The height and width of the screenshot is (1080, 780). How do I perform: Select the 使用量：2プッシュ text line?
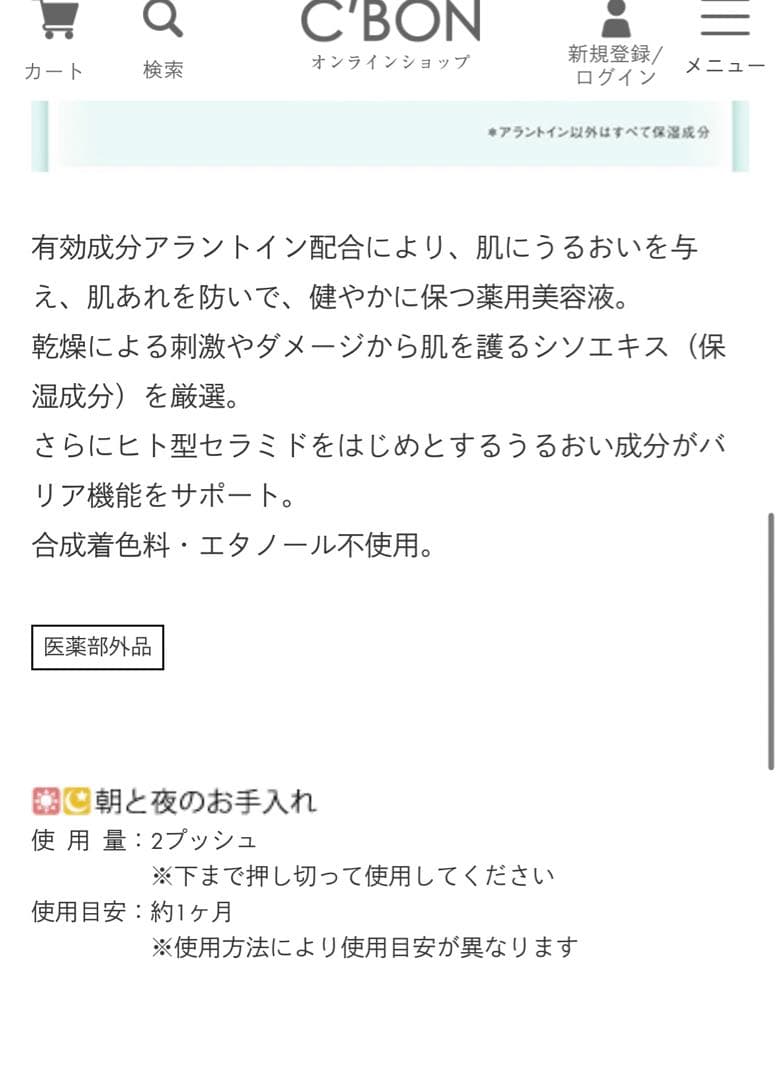145,841
